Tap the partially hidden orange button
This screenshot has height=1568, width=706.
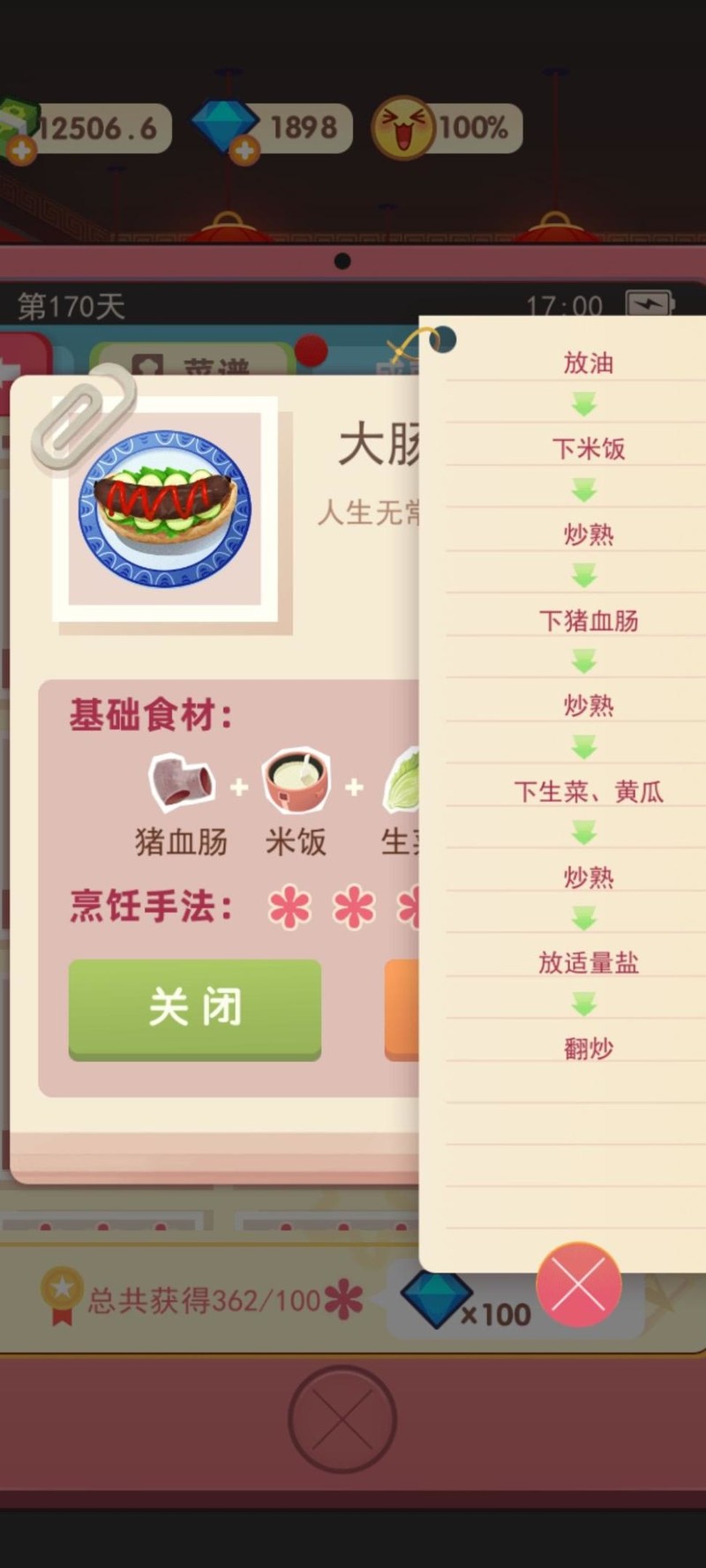402,1008
